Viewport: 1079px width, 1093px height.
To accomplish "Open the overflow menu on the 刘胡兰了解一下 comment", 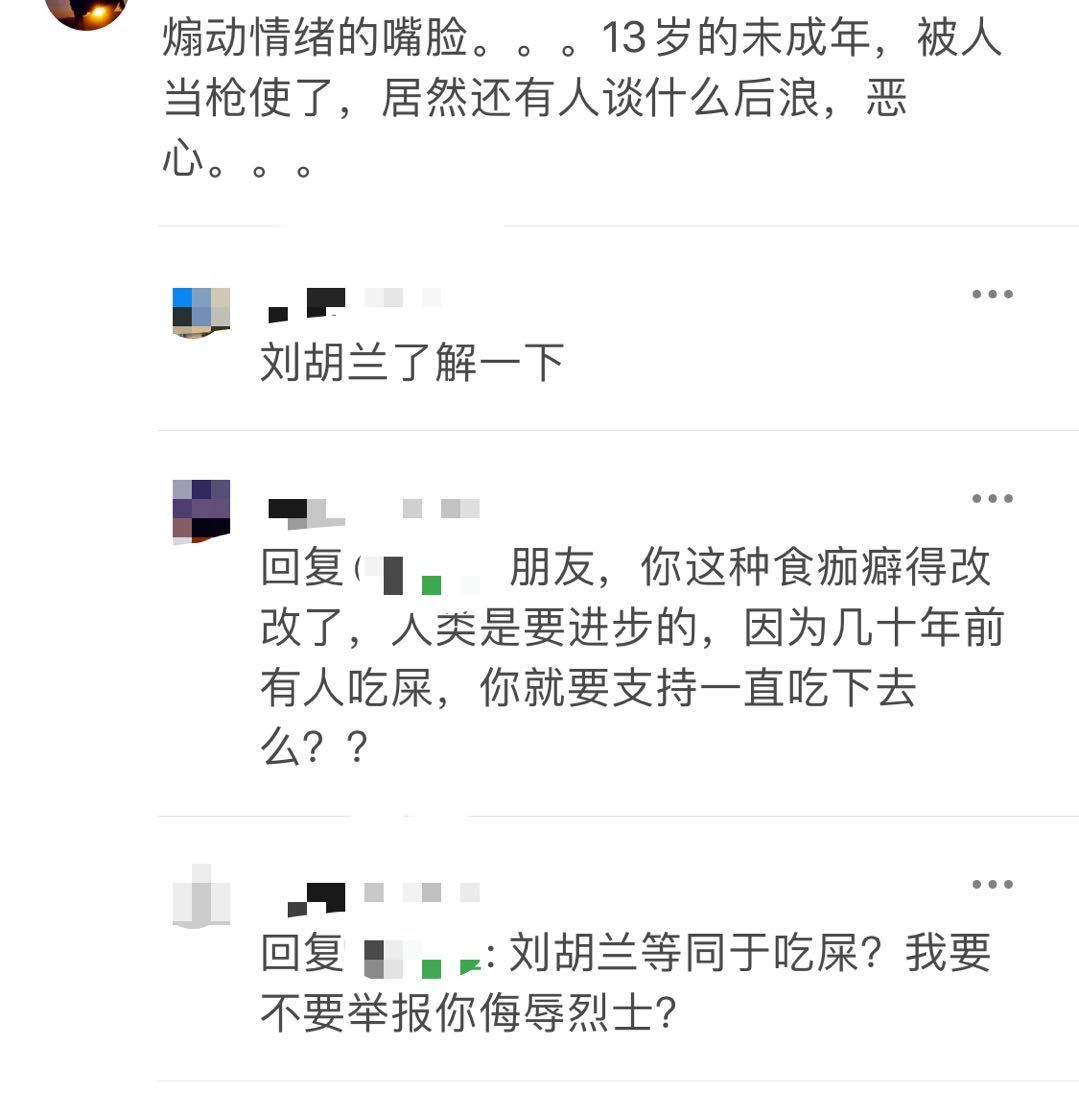I will point(992,294).
